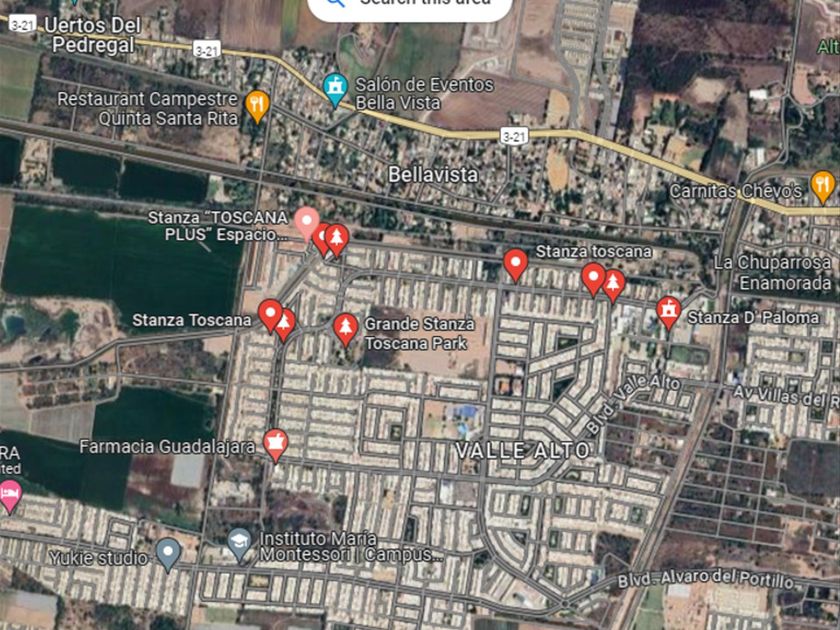Image resolution: width=840 pixels, height=630 pixels.
Task: Select Instituto María Montessori school marker
Action: 239,544
